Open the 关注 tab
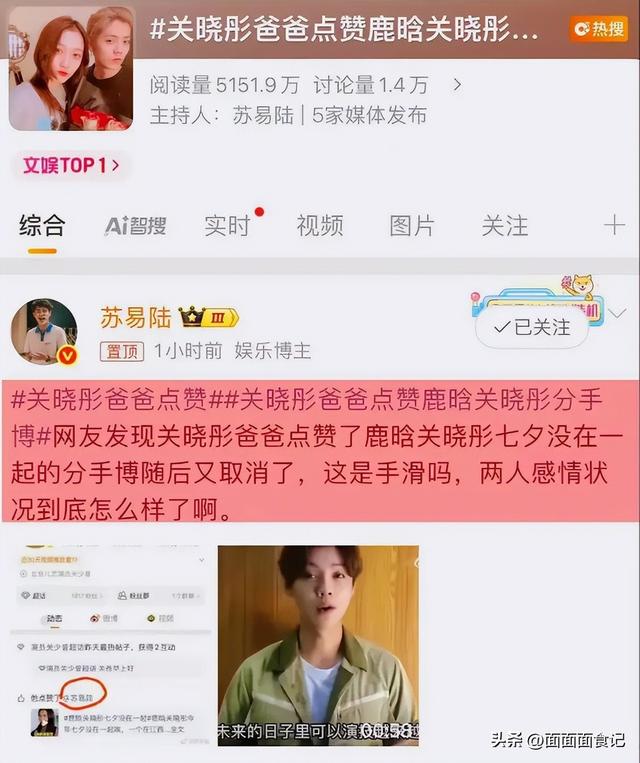Image resolution: width=640 pixels, height=763 pixels. point(505,226)
